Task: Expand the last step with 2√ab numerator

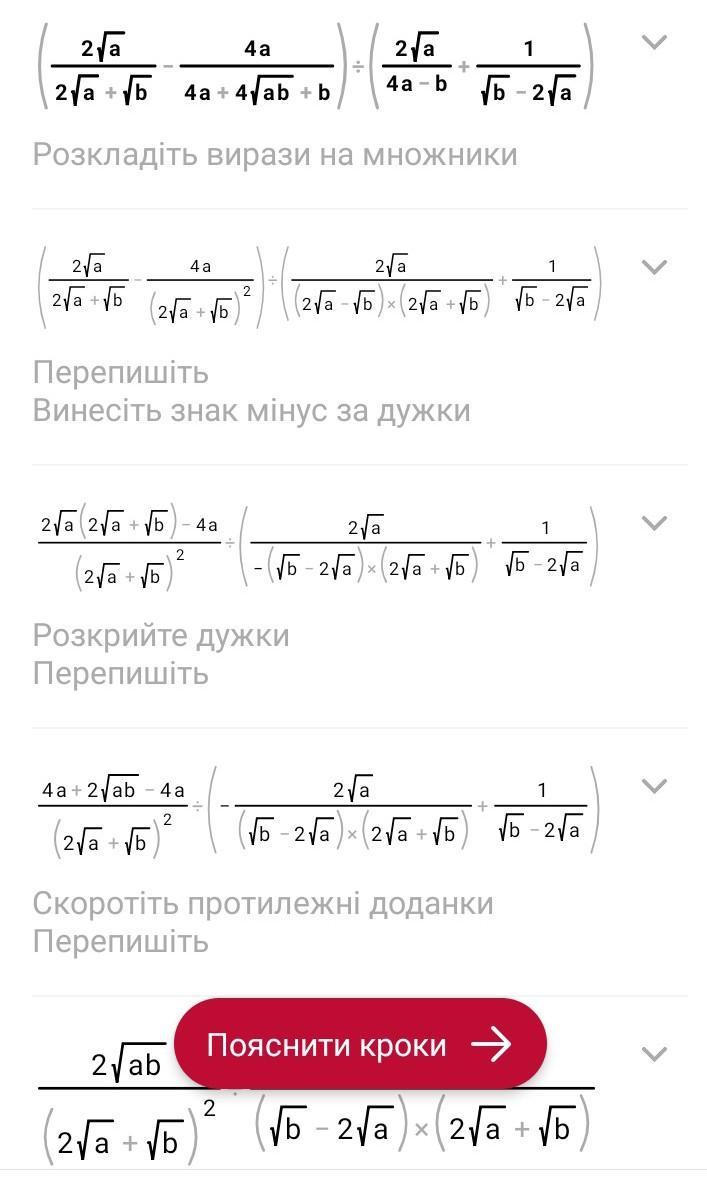Action: pos(653,1053)
